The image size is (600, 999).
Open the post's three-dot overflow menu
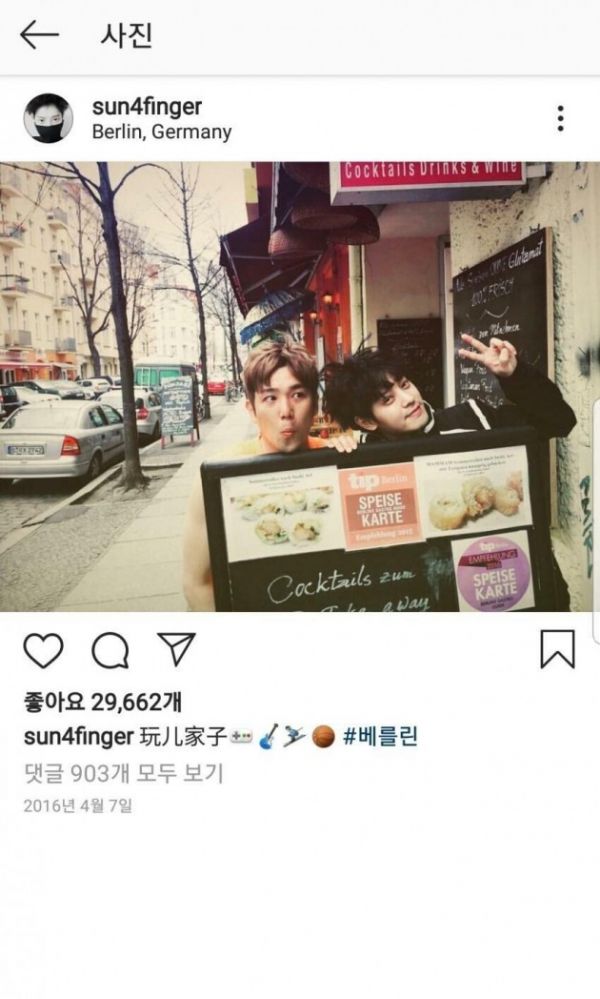pyautogui.click(x=560, y=119)
